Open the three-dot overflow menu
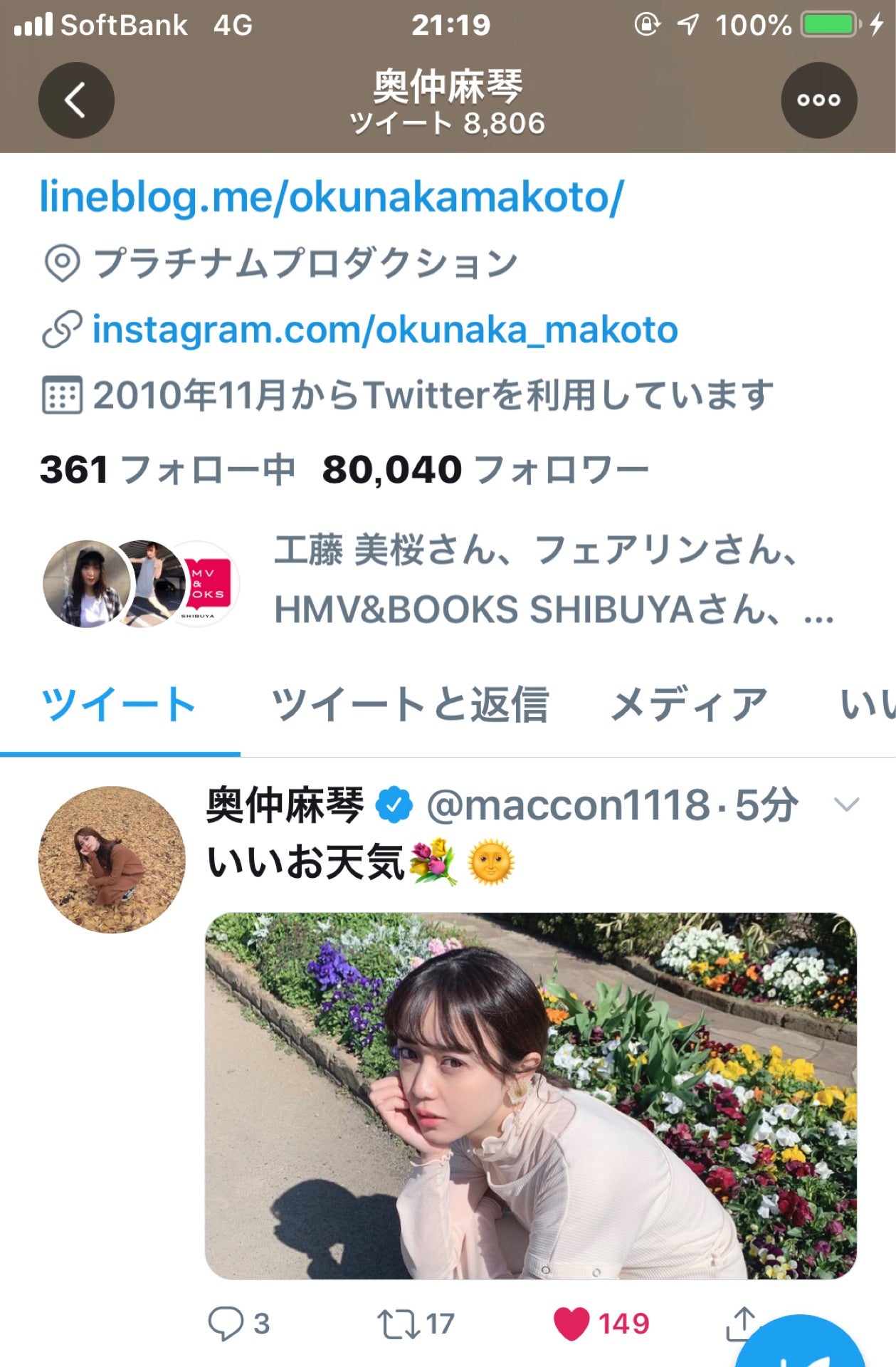 [x=818, y=100]
